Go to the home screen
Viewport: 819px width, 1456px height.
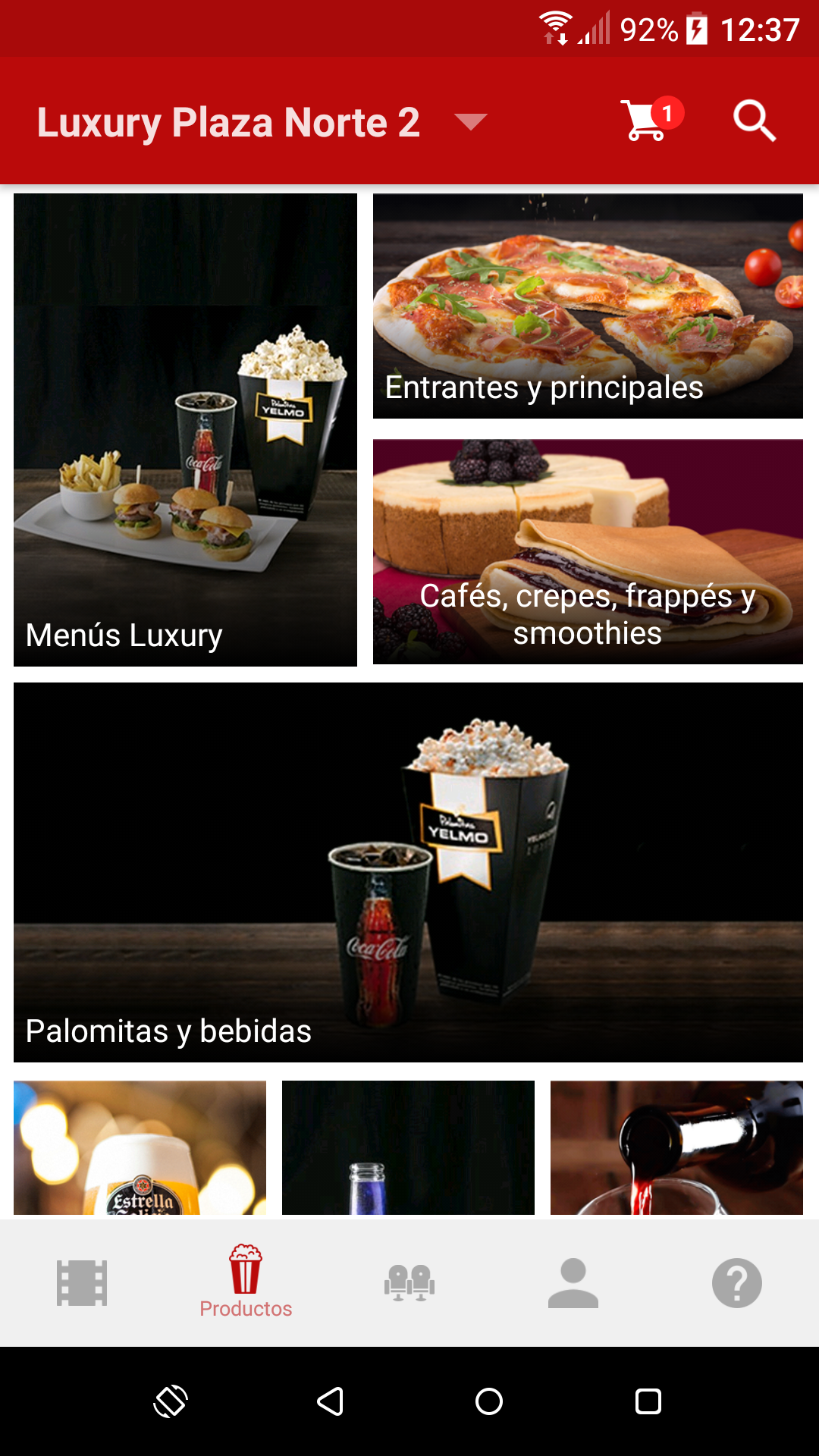489,1401
